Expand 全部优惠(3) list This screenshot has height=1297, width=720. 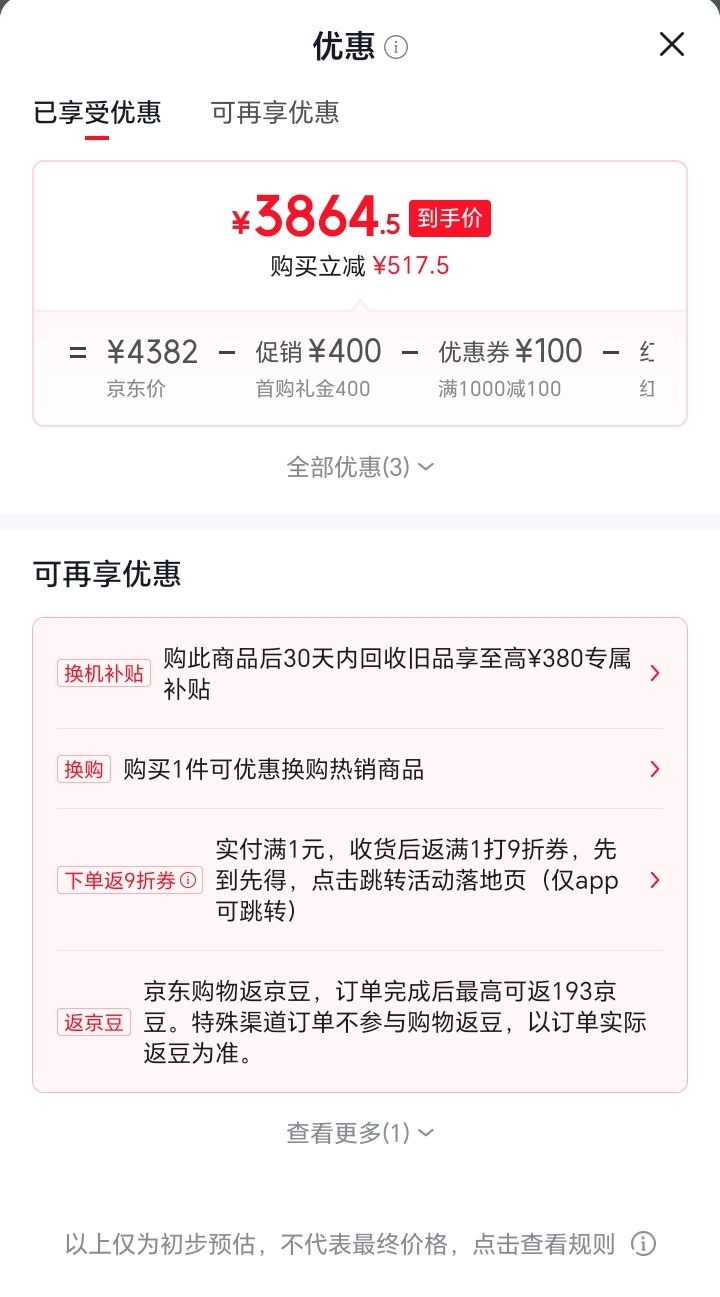coord(360,467)
